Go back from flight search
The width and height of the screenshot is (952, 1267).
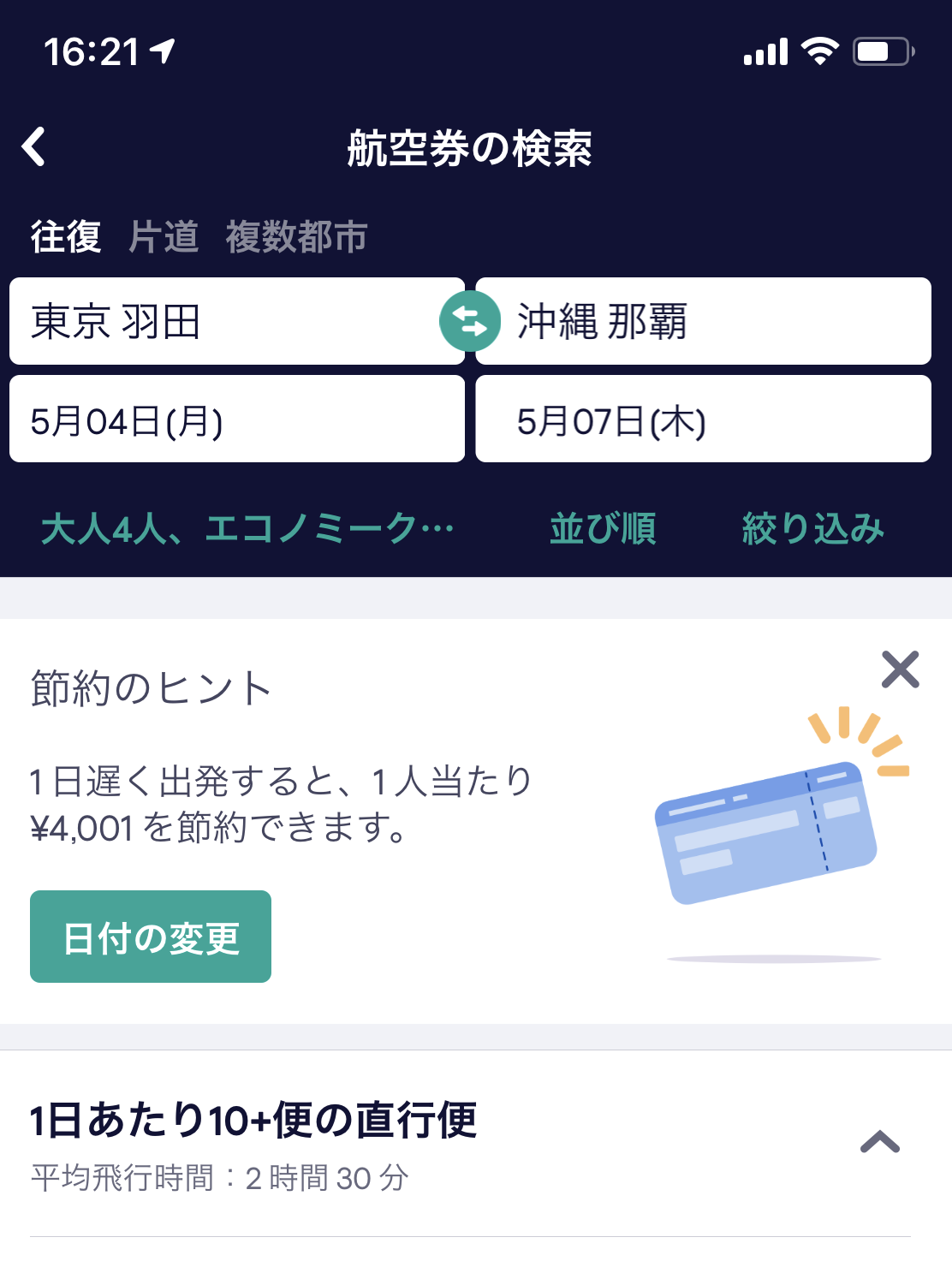tap(34, 147)
